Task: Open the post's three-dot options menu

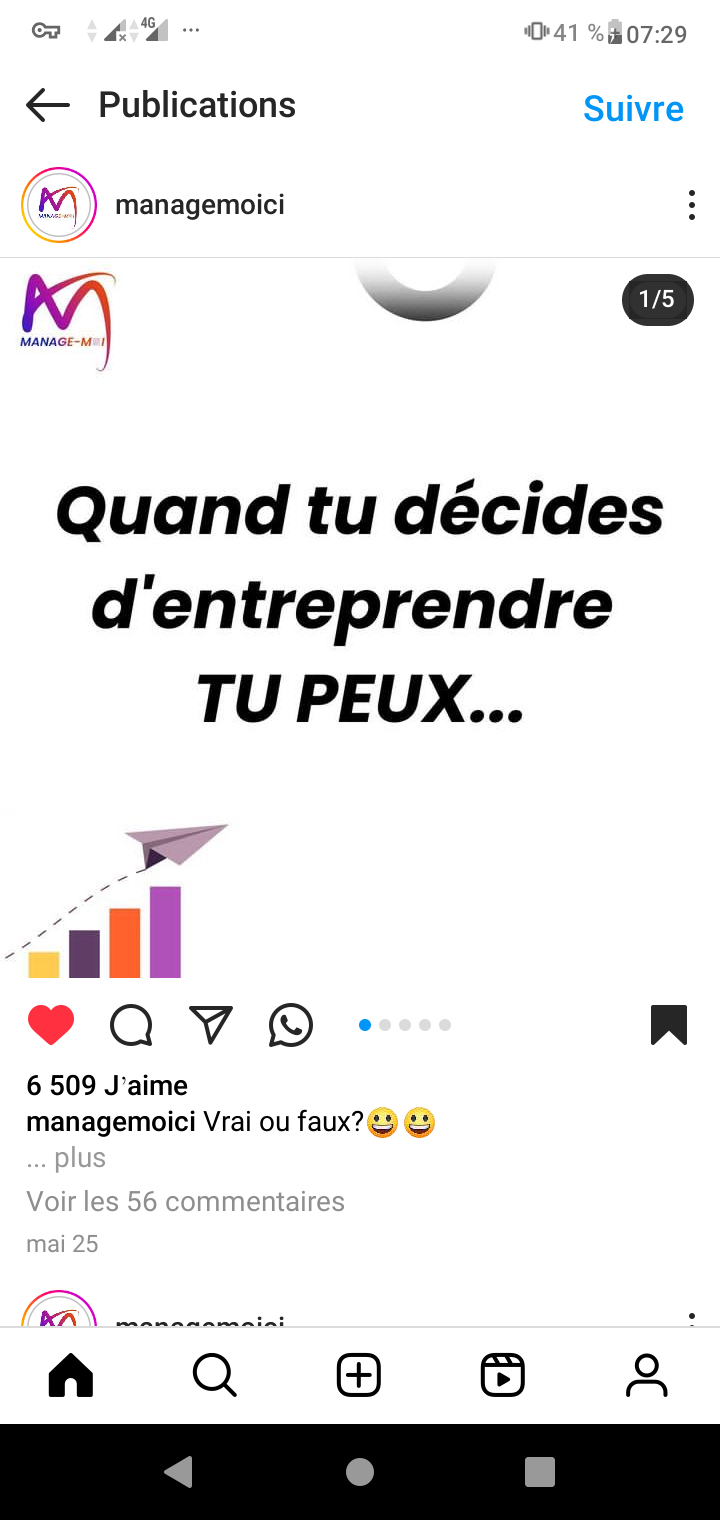Action: pos(691,205)
